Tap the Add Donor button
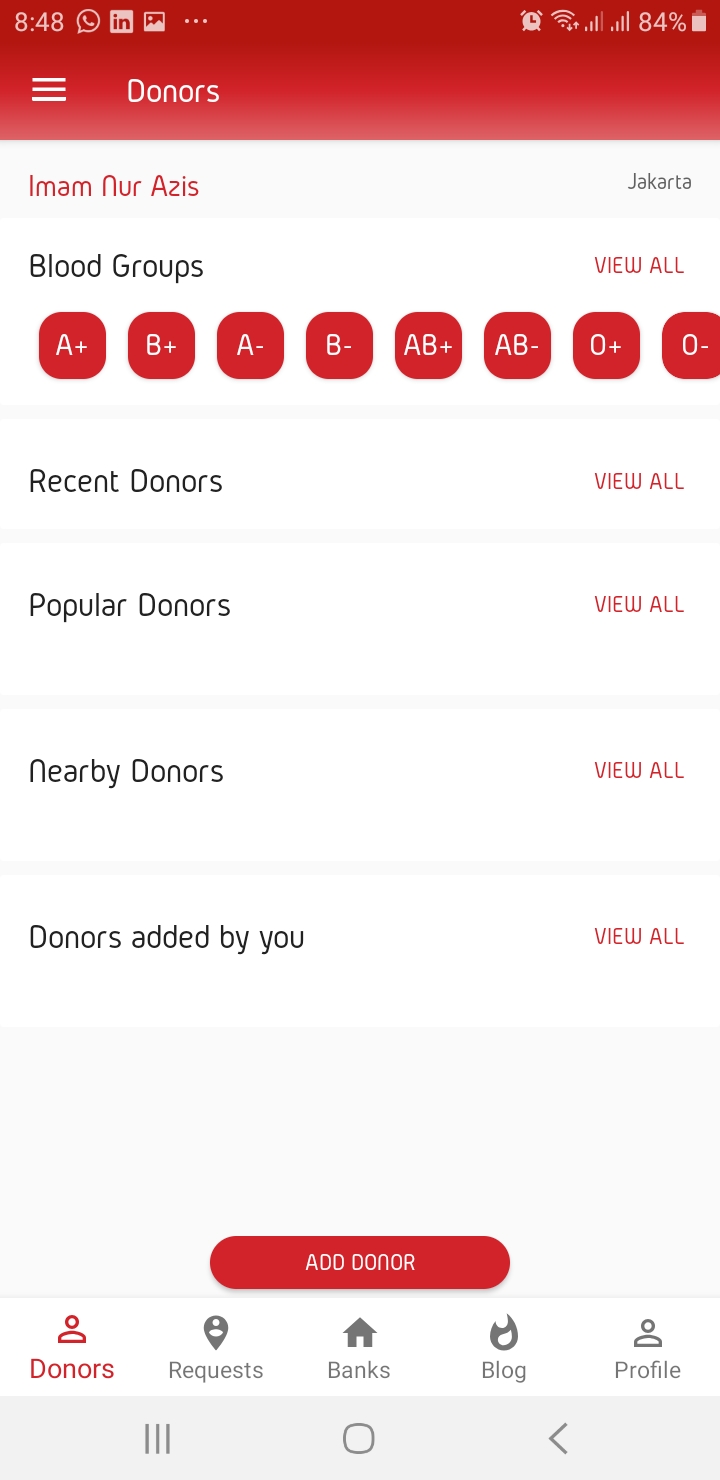The height and width of the screenshot is (1480, 720). click(360, 1262)
